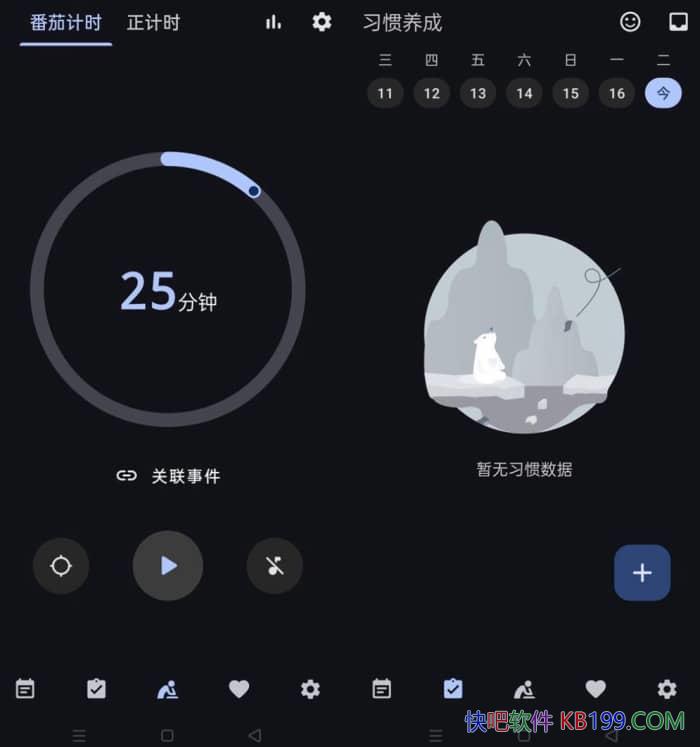The image size is (700, 747).
Task: Jump to date 16 in the week row
Action: (617, 93)
